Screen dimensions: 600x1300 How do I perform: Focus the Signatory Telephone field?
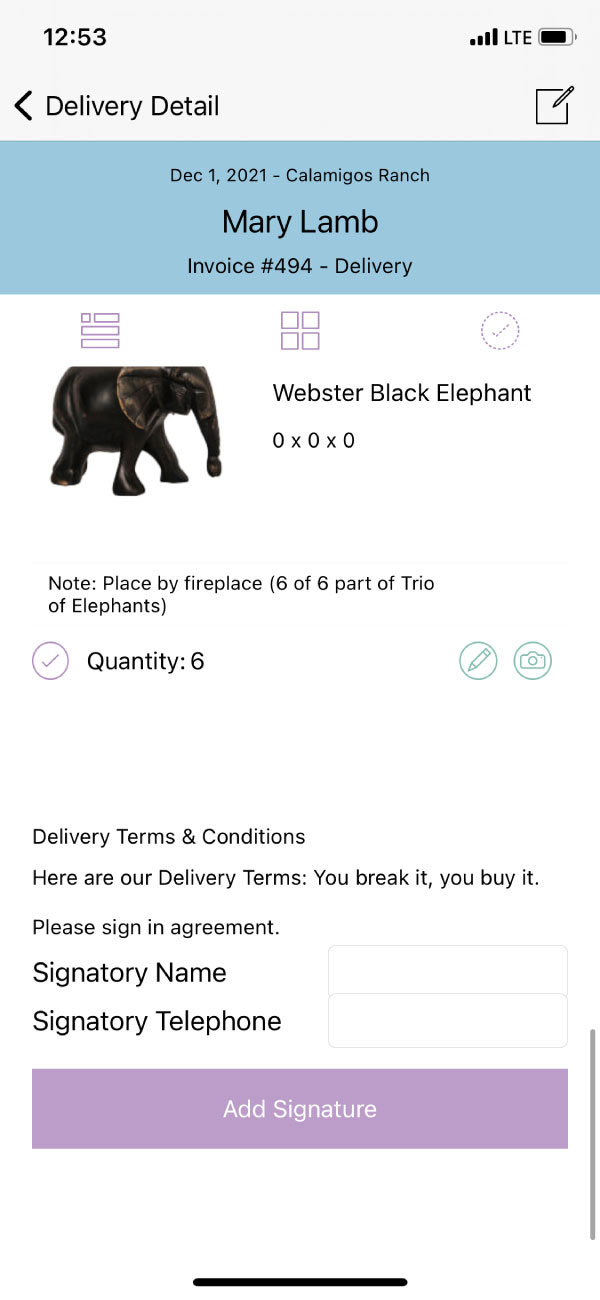tap(448, 1021)
